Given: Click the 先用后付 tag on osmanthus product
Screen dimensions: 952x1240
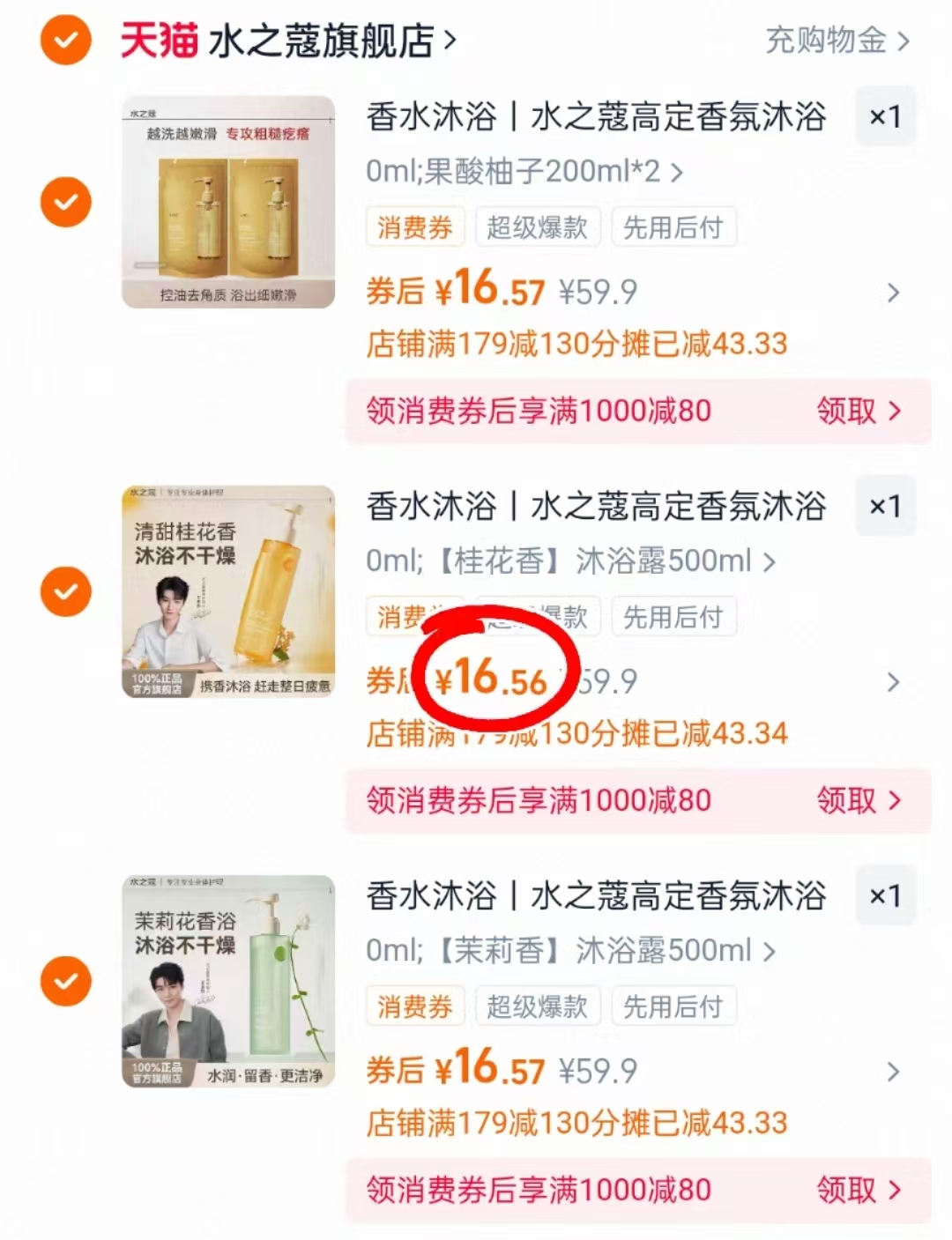Looking at the screenshot, I should point(674,617).
